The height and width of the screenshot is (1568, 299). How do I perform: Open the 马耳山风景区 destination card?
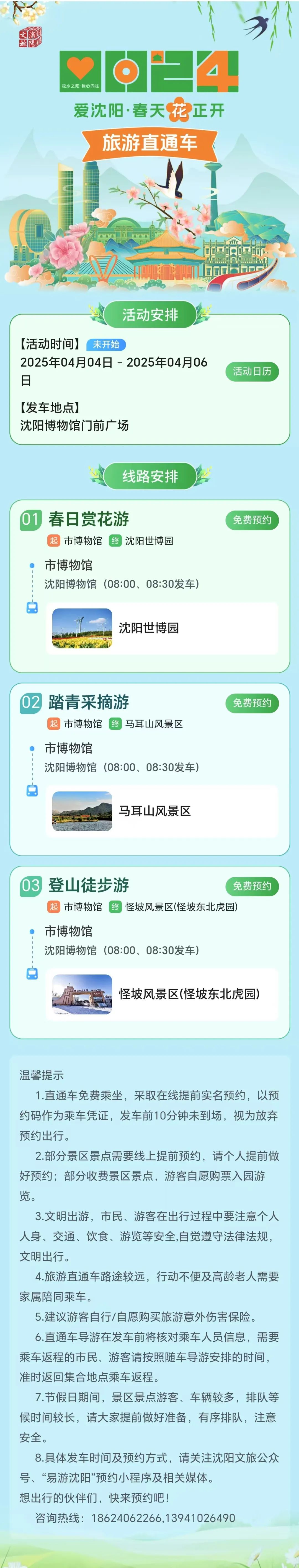point(161,811)
